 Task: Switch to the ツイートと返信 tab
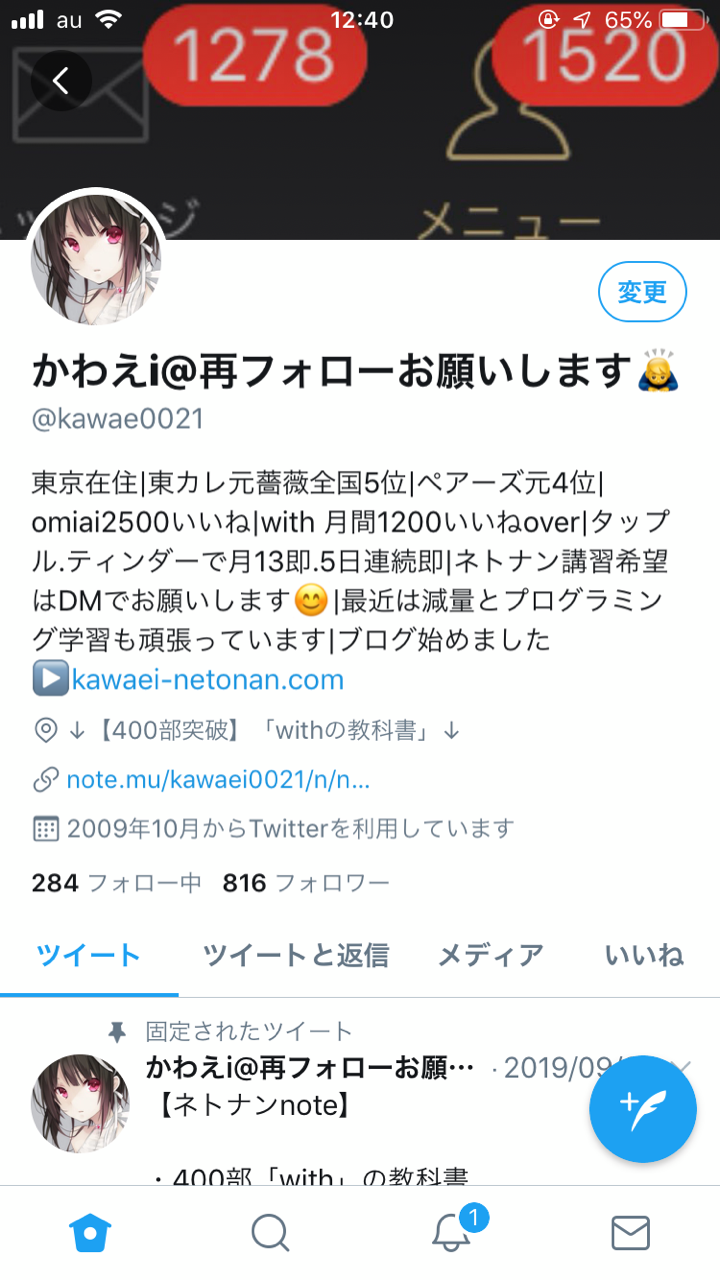point(296,955)
